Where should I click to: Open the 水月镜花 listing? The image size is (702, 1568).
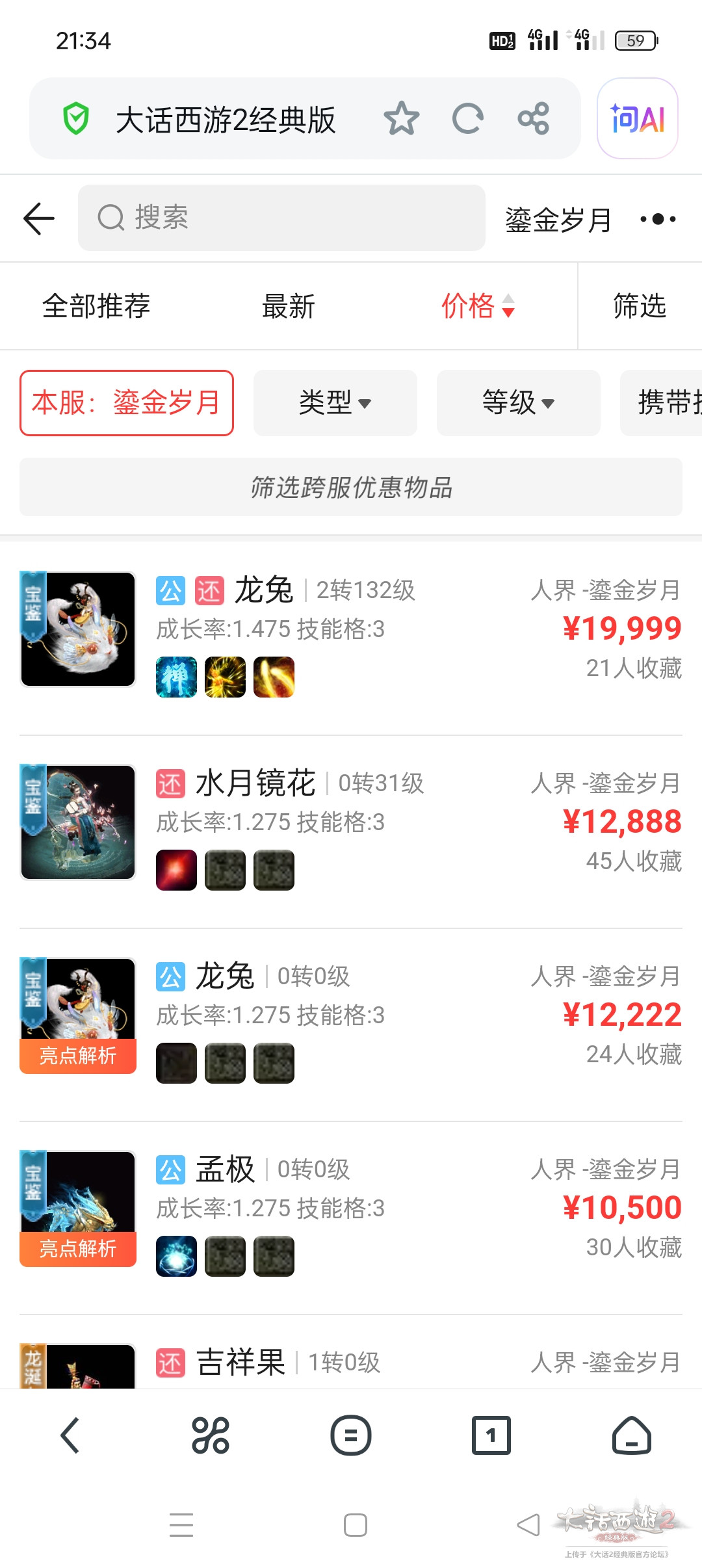click(351, 822)
